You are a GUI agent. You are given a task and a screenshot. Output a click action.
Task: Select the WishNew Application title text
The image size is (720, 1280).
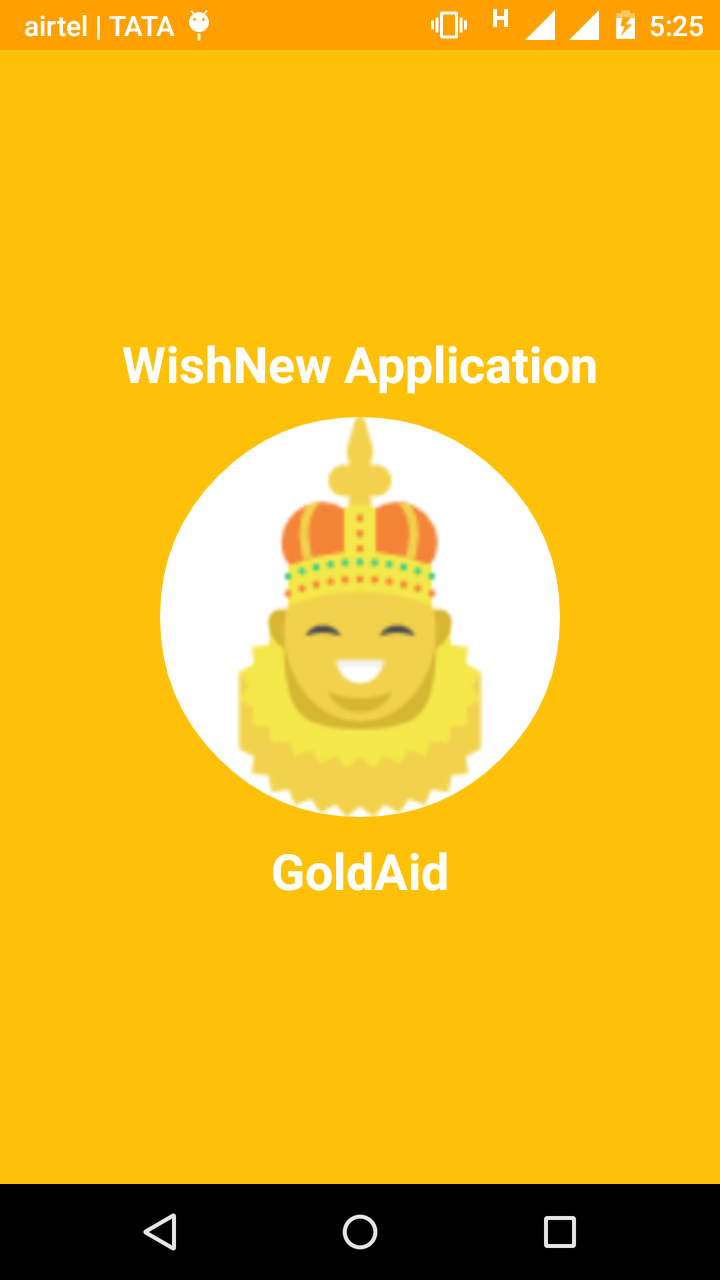[360, 365]
